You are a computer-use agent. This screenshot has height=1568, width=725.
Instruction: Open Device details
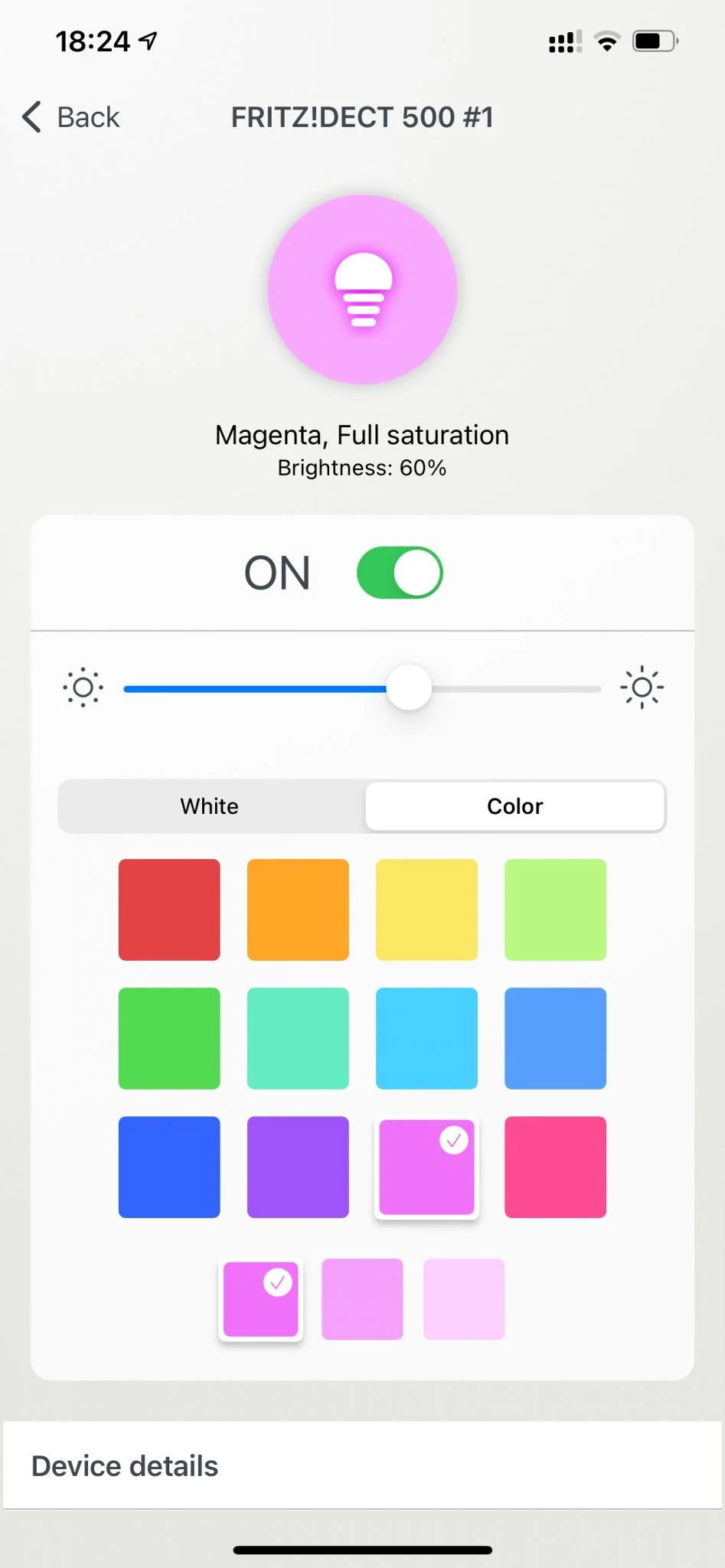tap(362, 1465)
